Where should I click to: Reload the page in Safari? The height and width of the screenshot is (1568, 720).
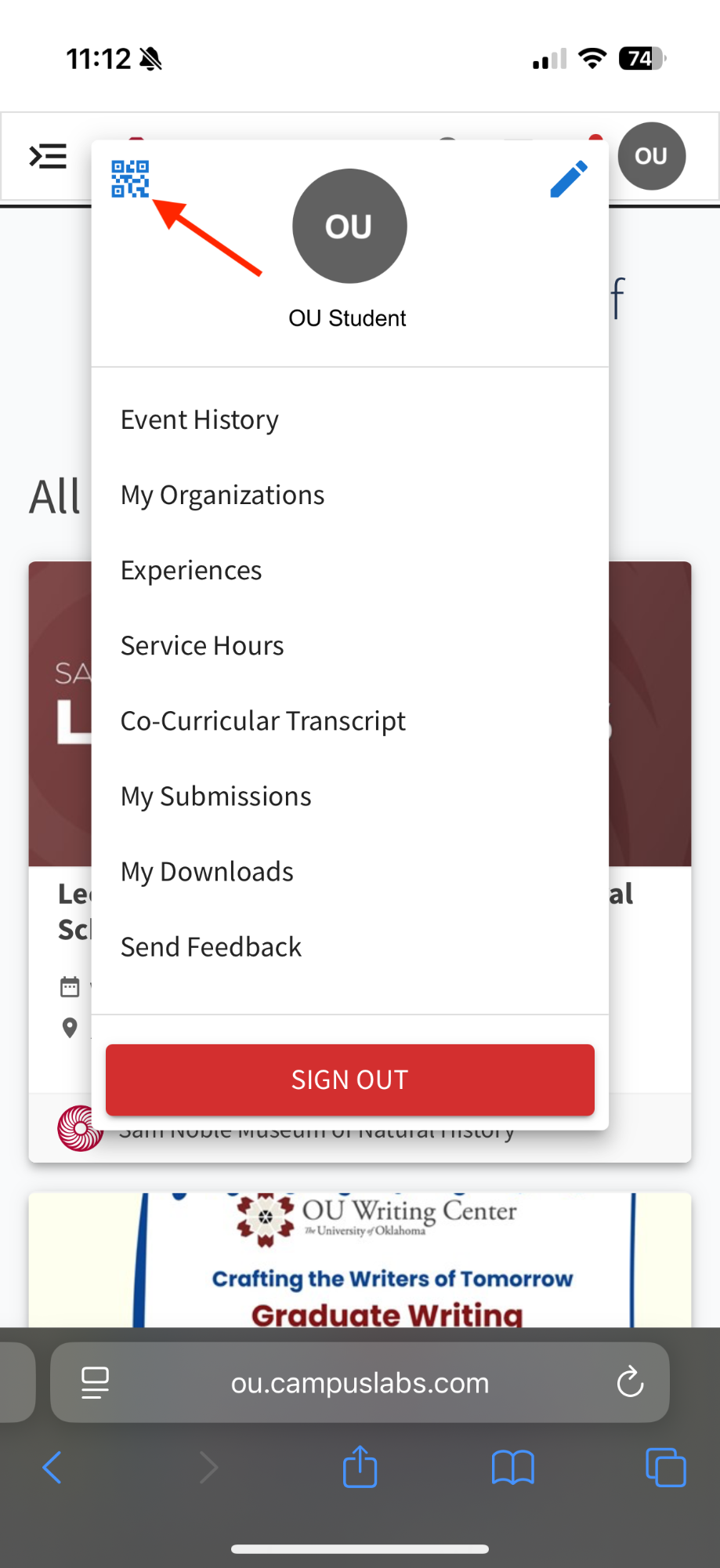pos(630,1382)
